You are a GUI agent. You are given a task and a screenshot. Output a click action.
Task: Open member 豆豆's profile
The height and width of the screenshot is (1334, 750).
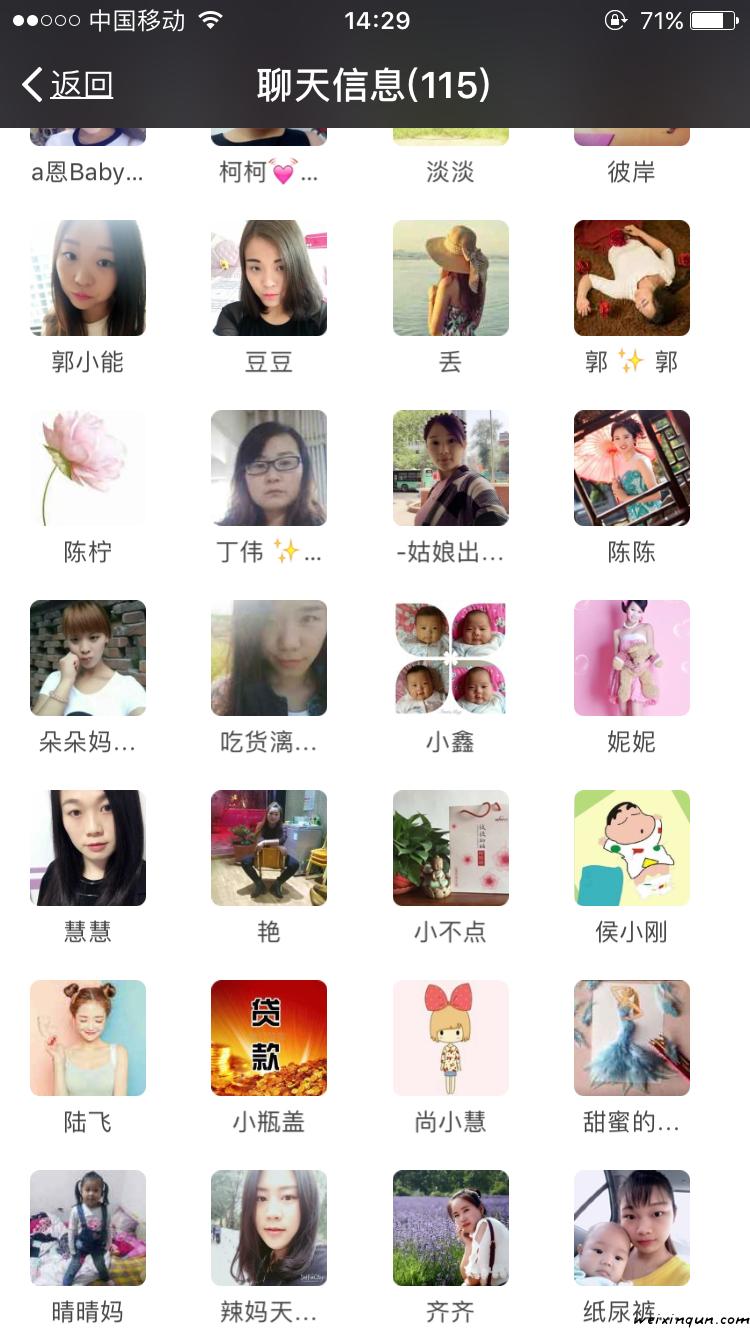pos(269,278)
